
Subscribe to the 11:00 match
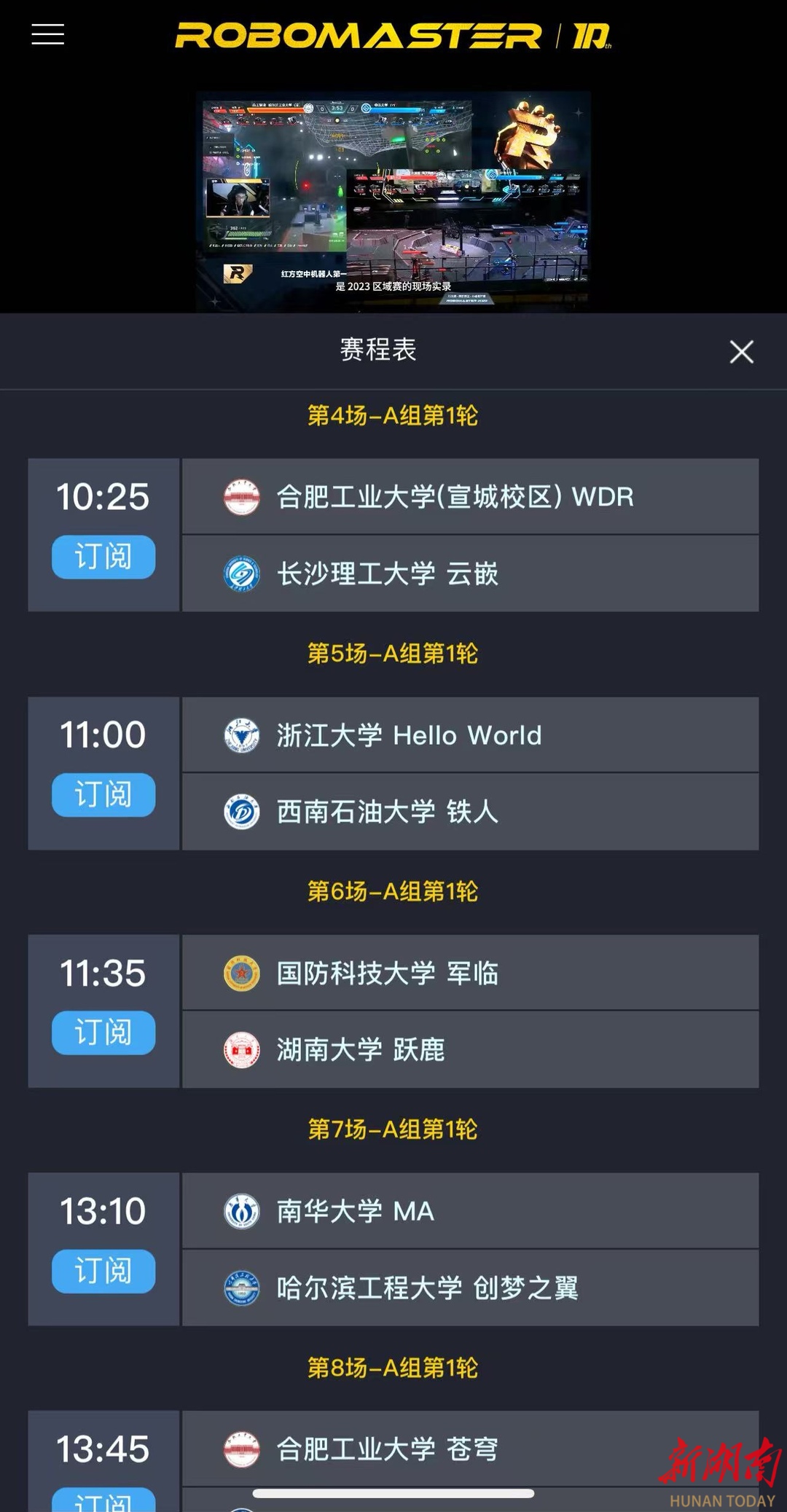pos(103,795)
